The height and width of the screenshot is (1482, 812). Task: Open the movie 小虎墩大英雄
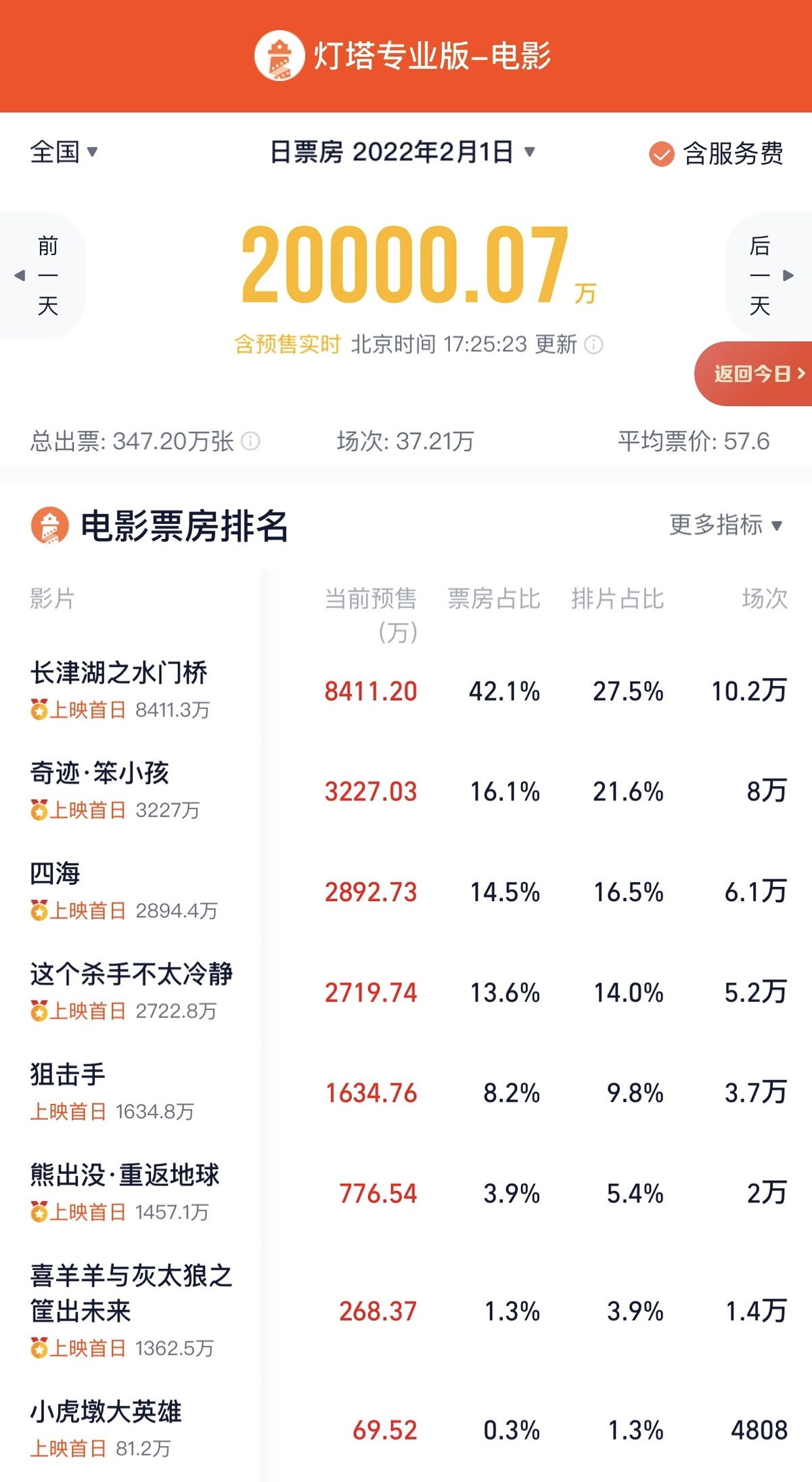[x=106, y=1412]
